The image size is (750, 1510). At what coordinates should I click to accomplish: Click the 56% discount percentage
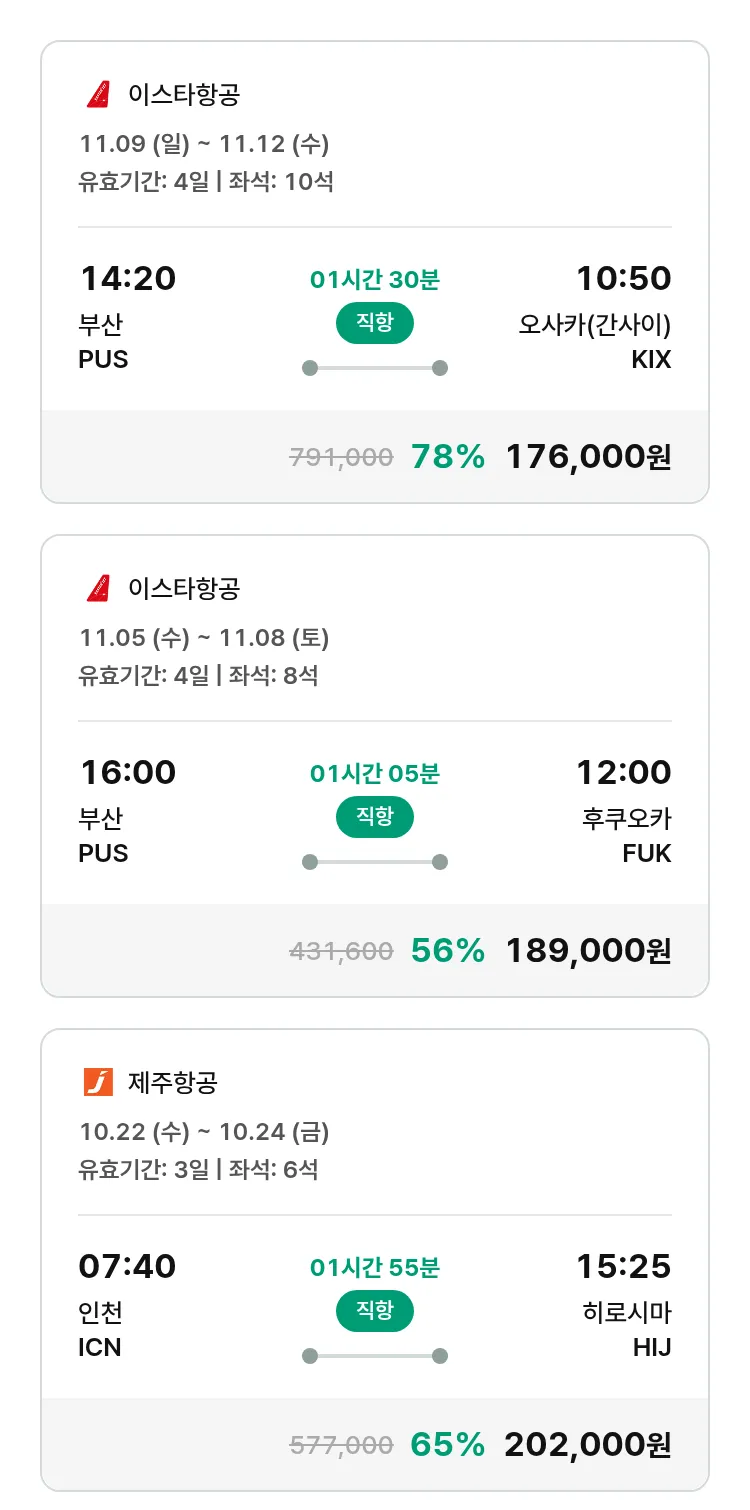(445, 951)
